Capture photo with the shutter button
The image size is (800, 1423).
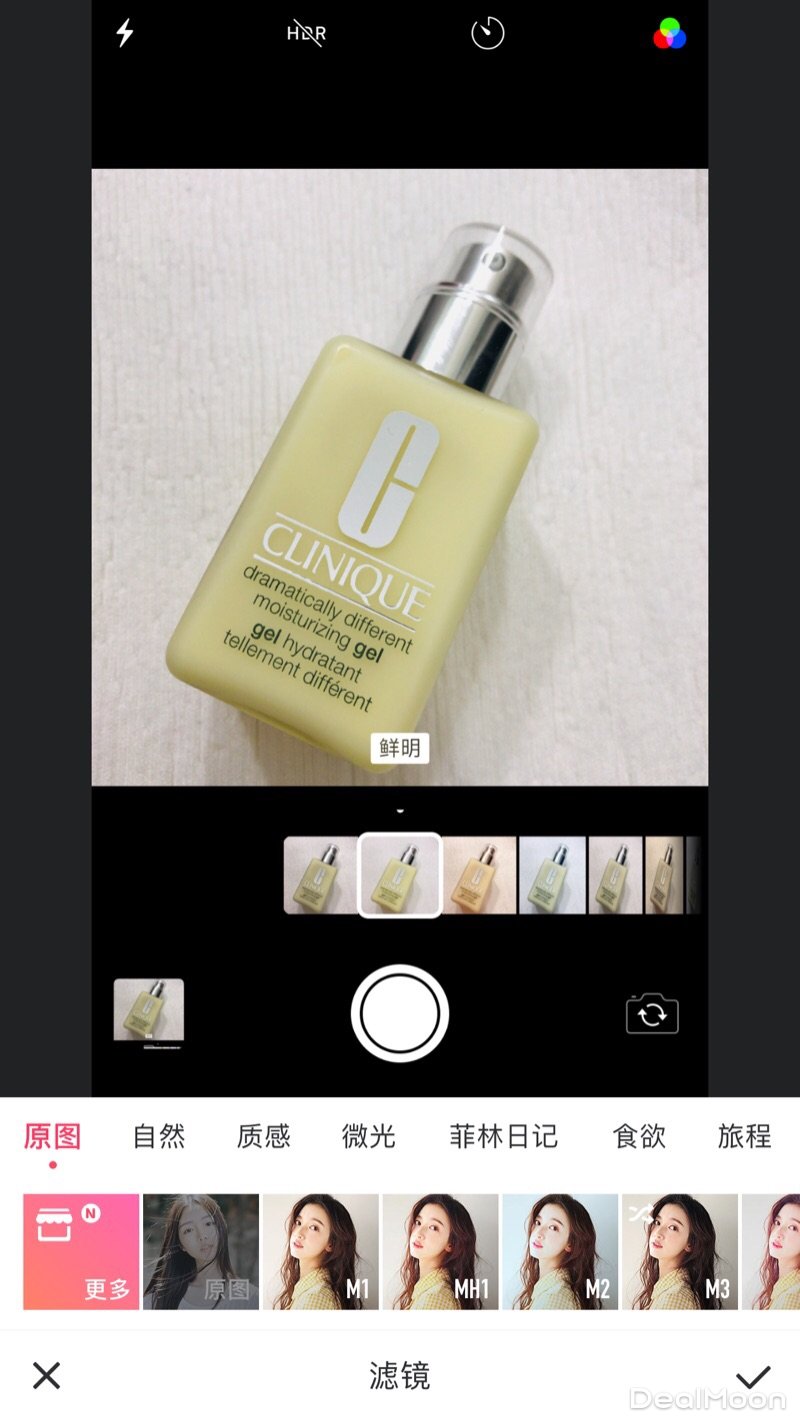coord(400,1013)
